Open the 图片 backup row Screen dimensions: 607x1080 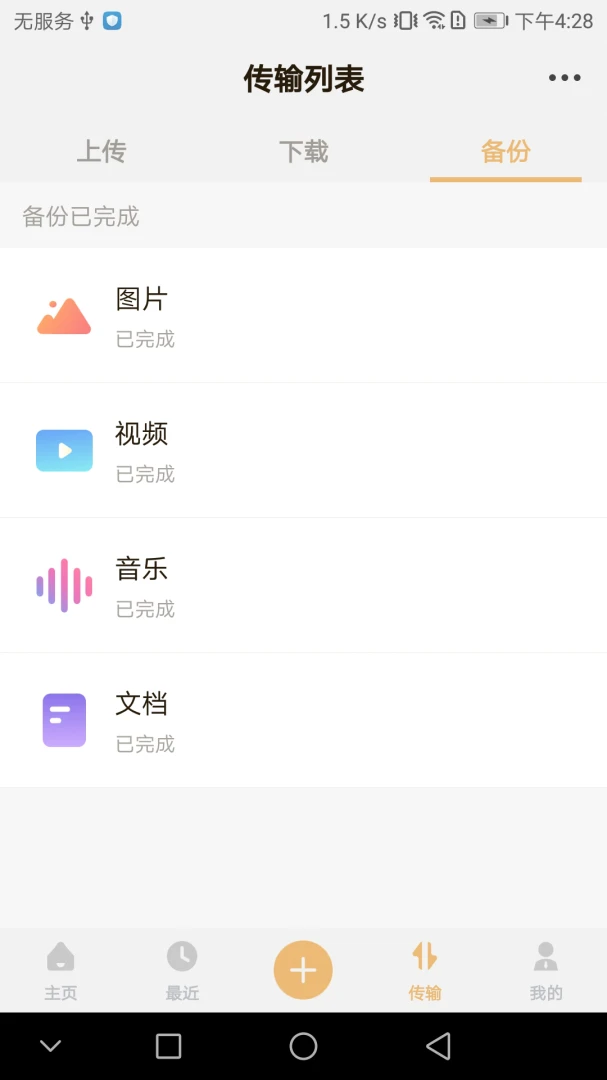tap(303, 316)
